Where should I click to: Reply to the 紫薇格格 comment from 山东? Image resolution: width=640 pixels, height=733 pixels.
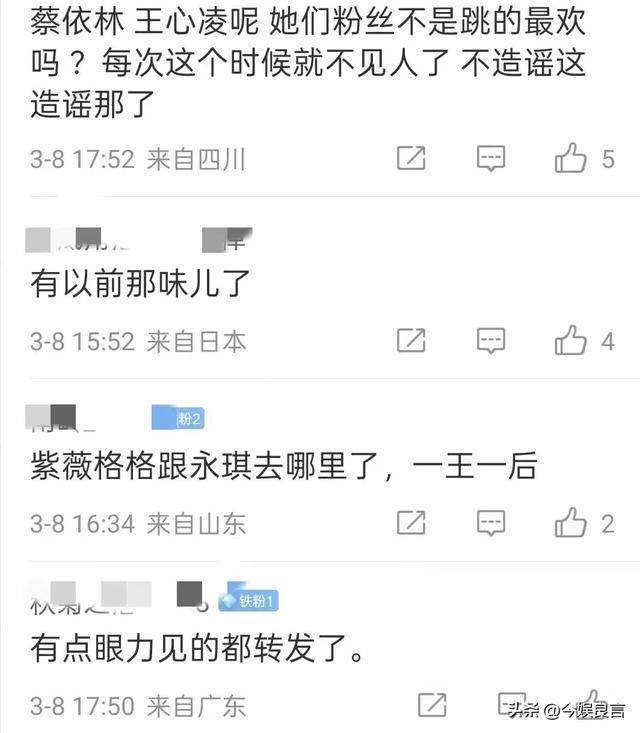point(490,522)
